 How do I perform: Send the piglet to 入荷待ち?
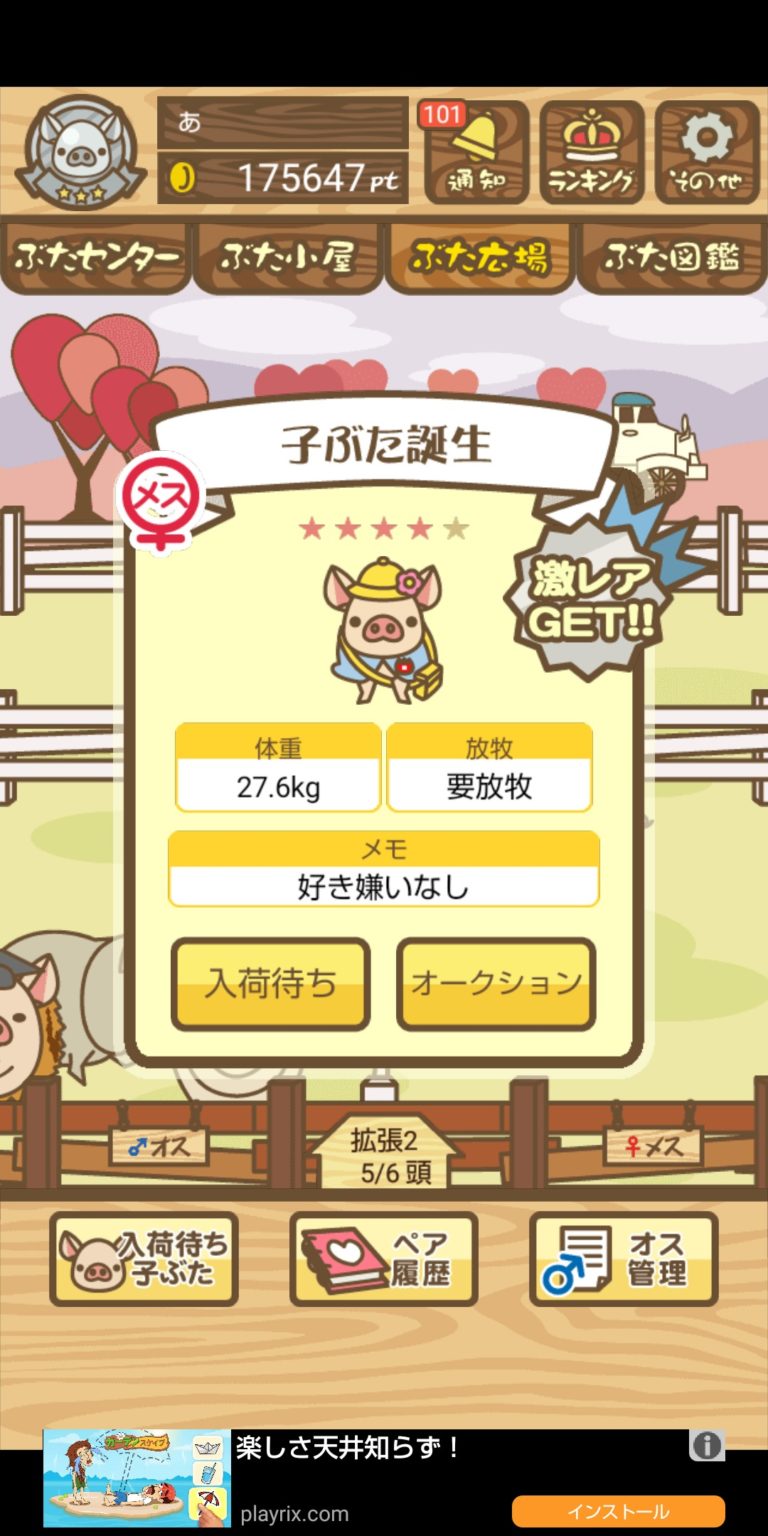point(271,984)
